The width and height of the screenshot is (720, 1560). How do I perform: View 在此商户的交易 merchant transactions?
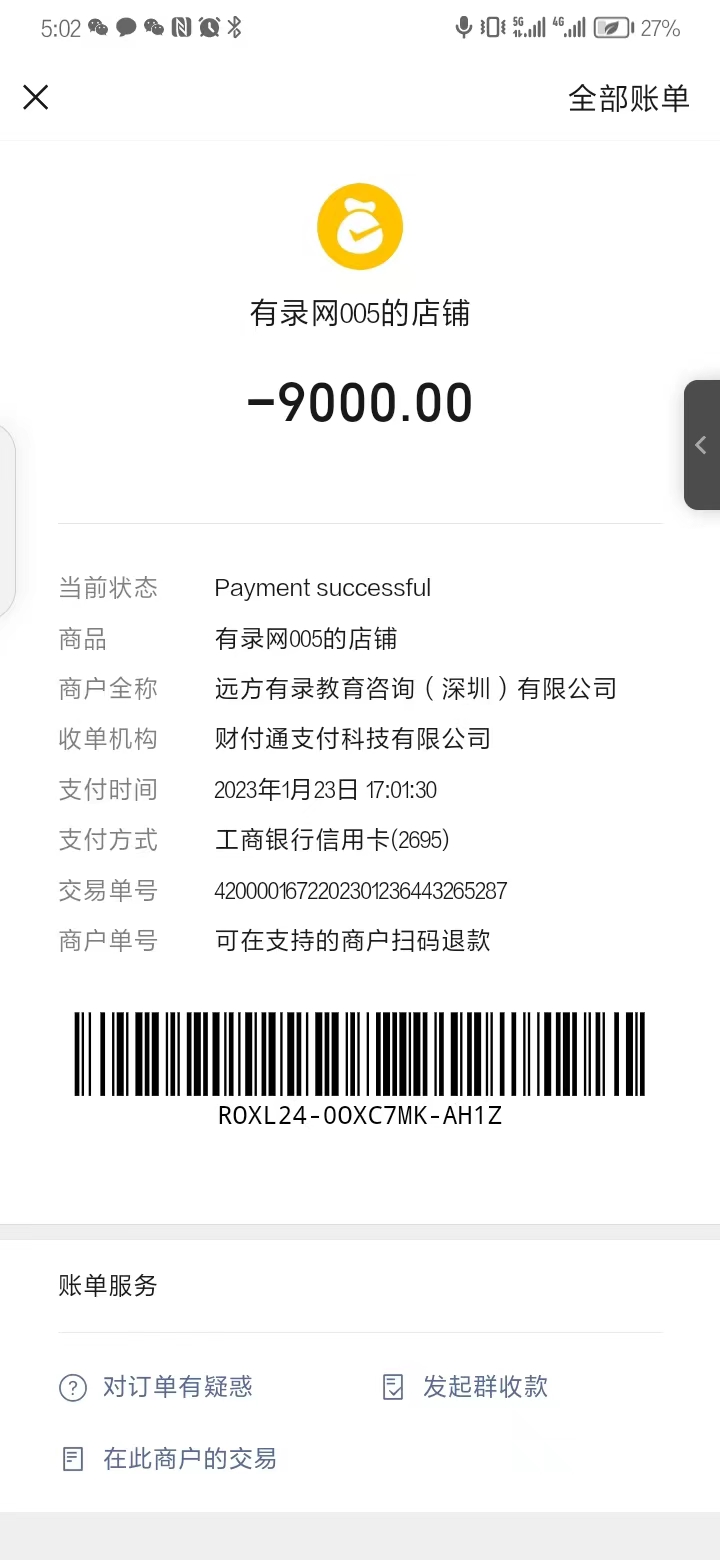pos(170,1458)
